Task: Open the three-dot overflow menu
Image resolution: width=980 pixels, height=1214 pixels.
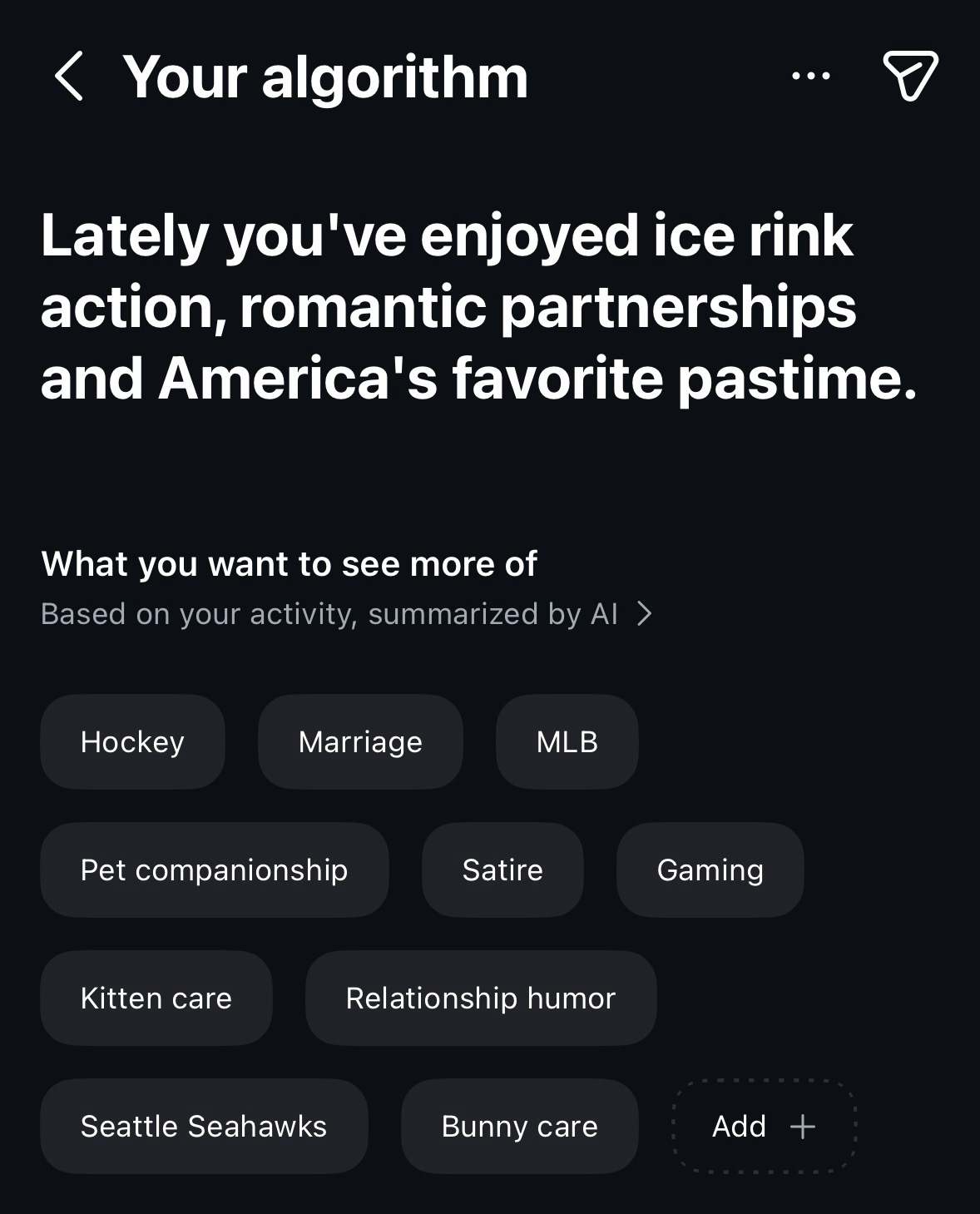Action: click(810, 76)
